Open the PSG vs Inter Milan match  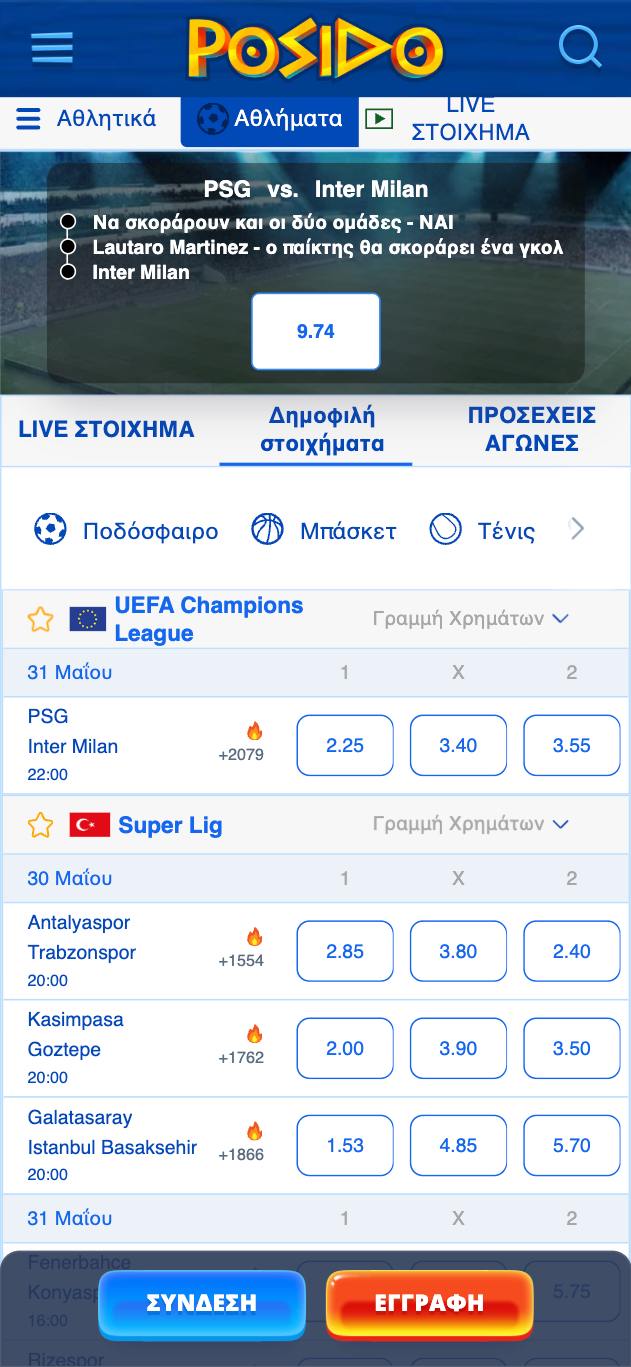[x=73, y=746]
